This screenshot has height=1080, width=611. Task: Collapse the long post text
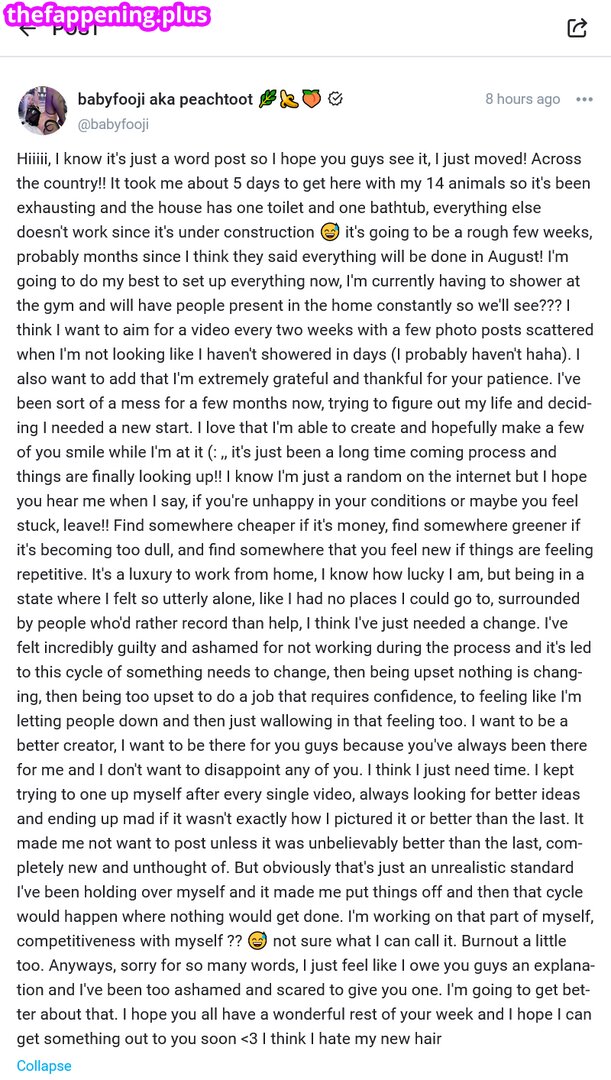point(44,1066)
